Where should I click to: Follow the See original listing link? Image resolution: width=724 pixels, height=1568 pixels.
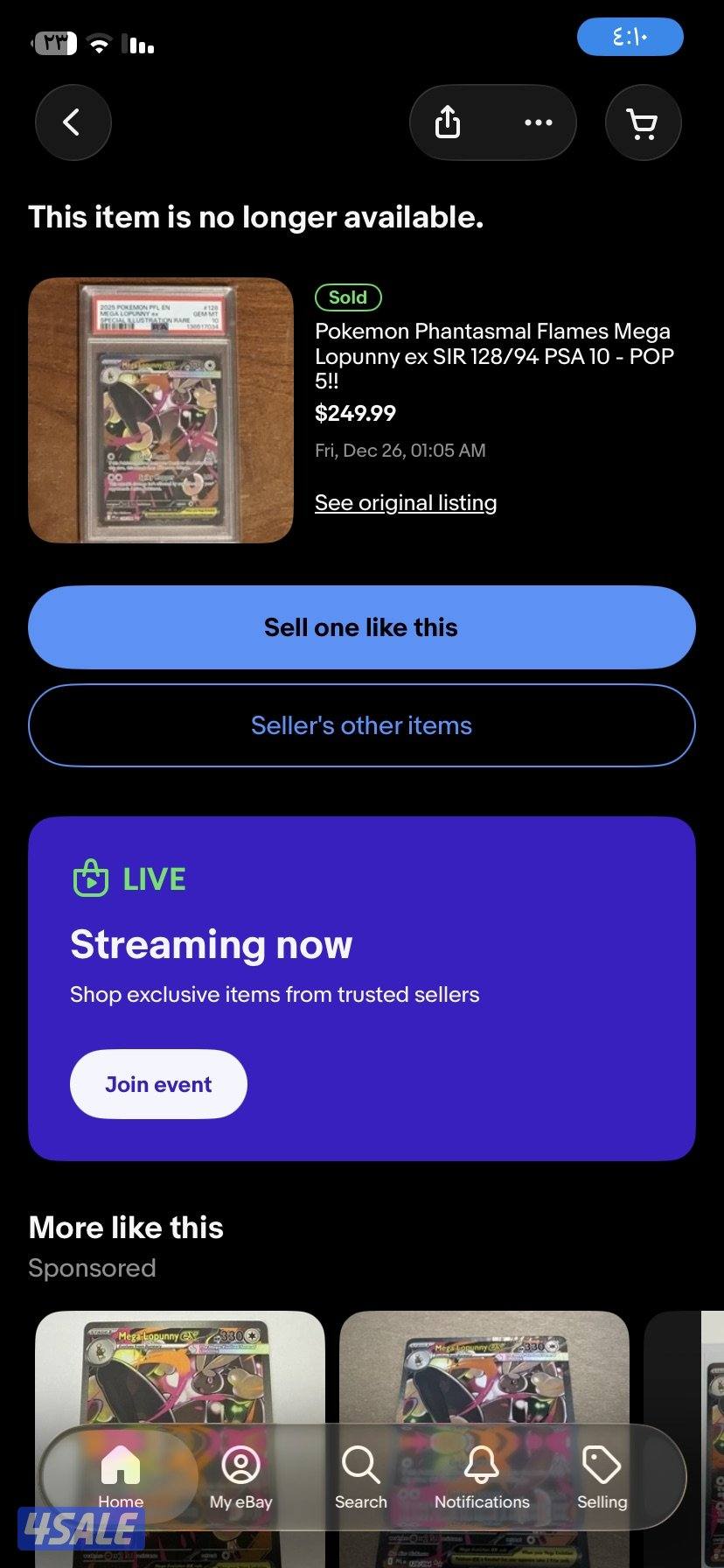point(406,503)
